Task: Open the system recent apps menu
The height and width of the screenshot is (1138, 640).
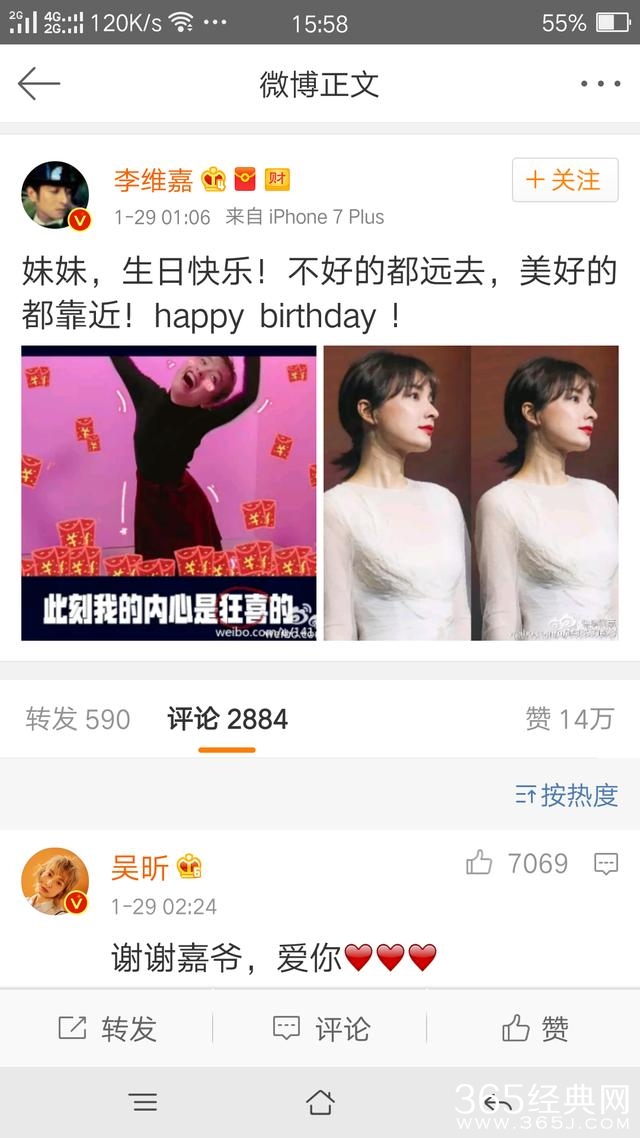Action: pos(143,1102)
